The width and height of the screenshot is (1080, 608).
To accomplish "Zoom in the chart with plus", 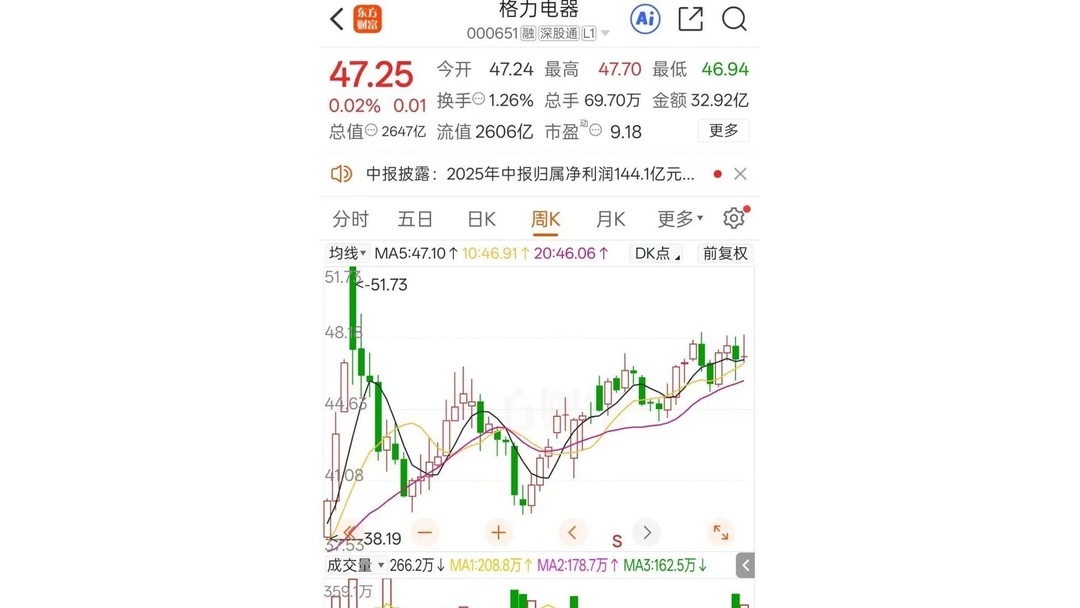I will (498, 532).
